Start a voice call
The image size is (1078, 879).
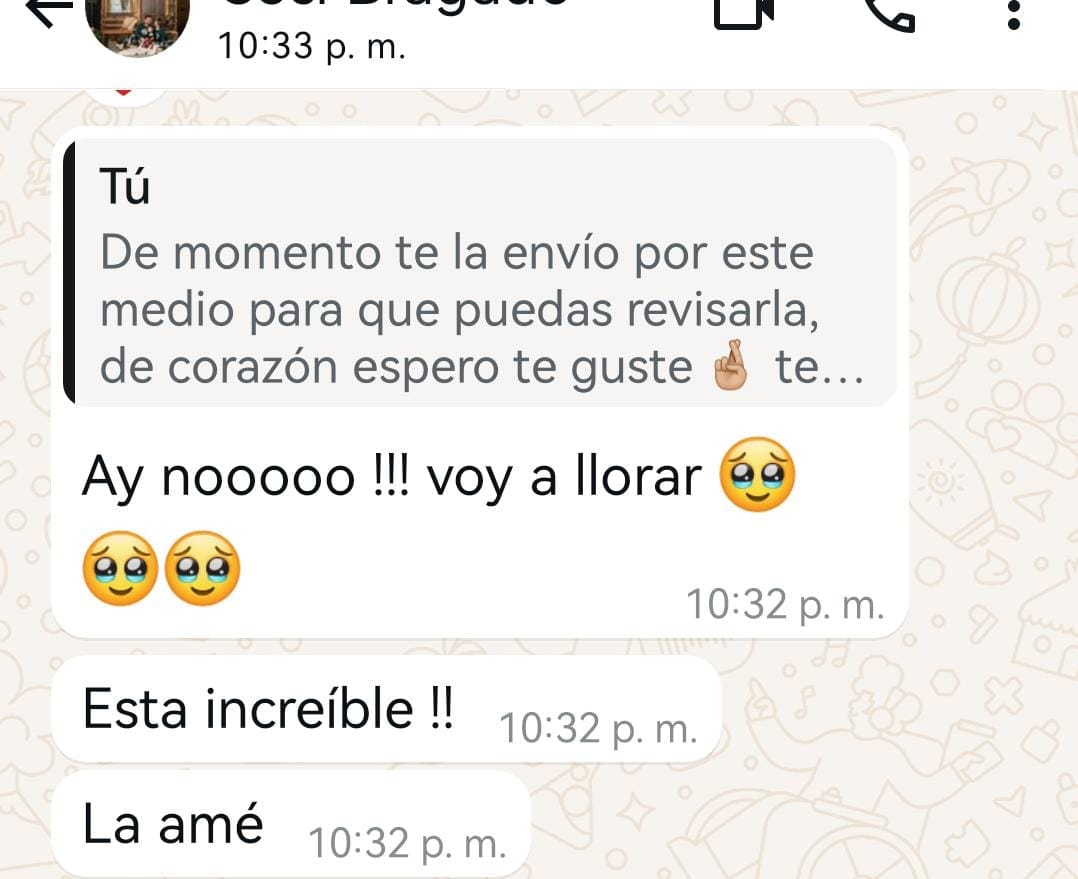pyautogui.click(x=888, y=14)
